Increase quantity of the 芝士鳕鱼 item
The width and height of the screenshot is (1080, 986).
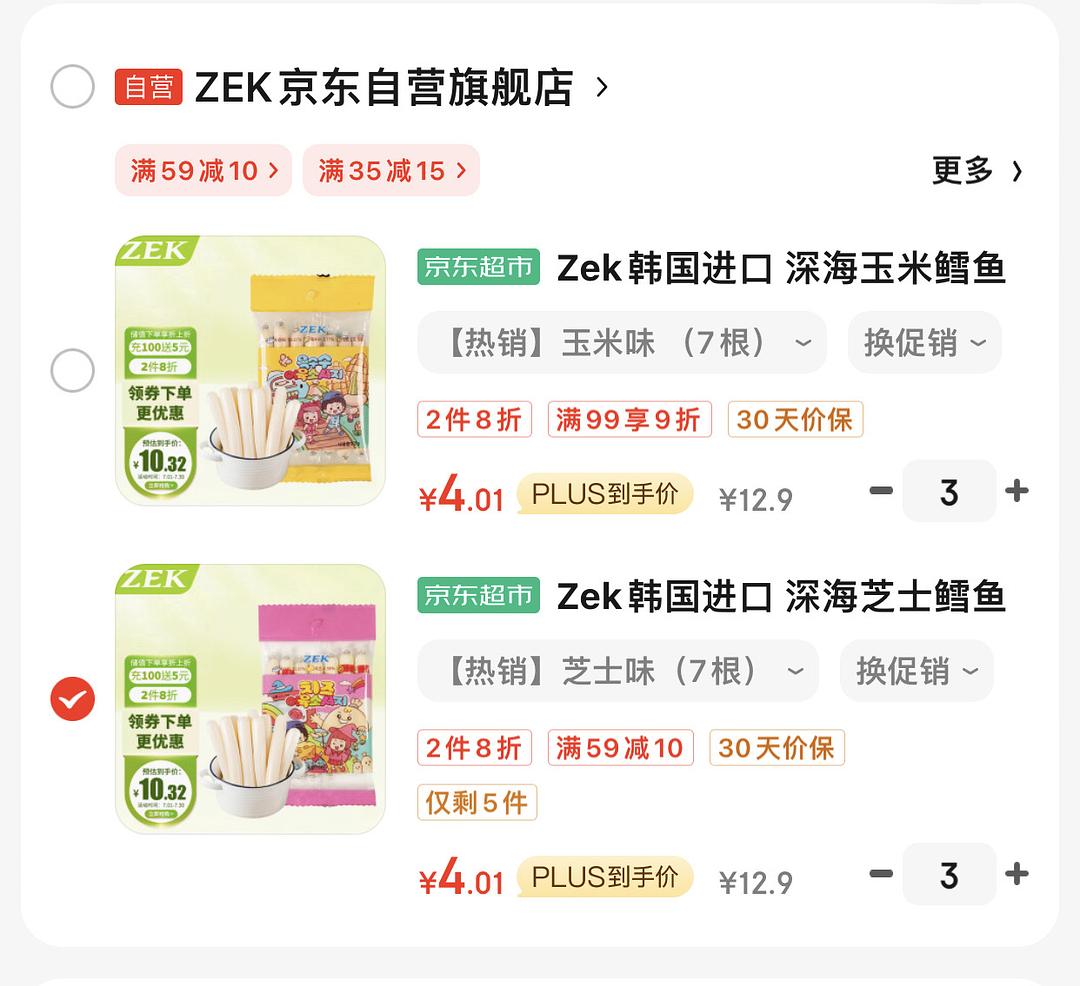pos(1017,874)
